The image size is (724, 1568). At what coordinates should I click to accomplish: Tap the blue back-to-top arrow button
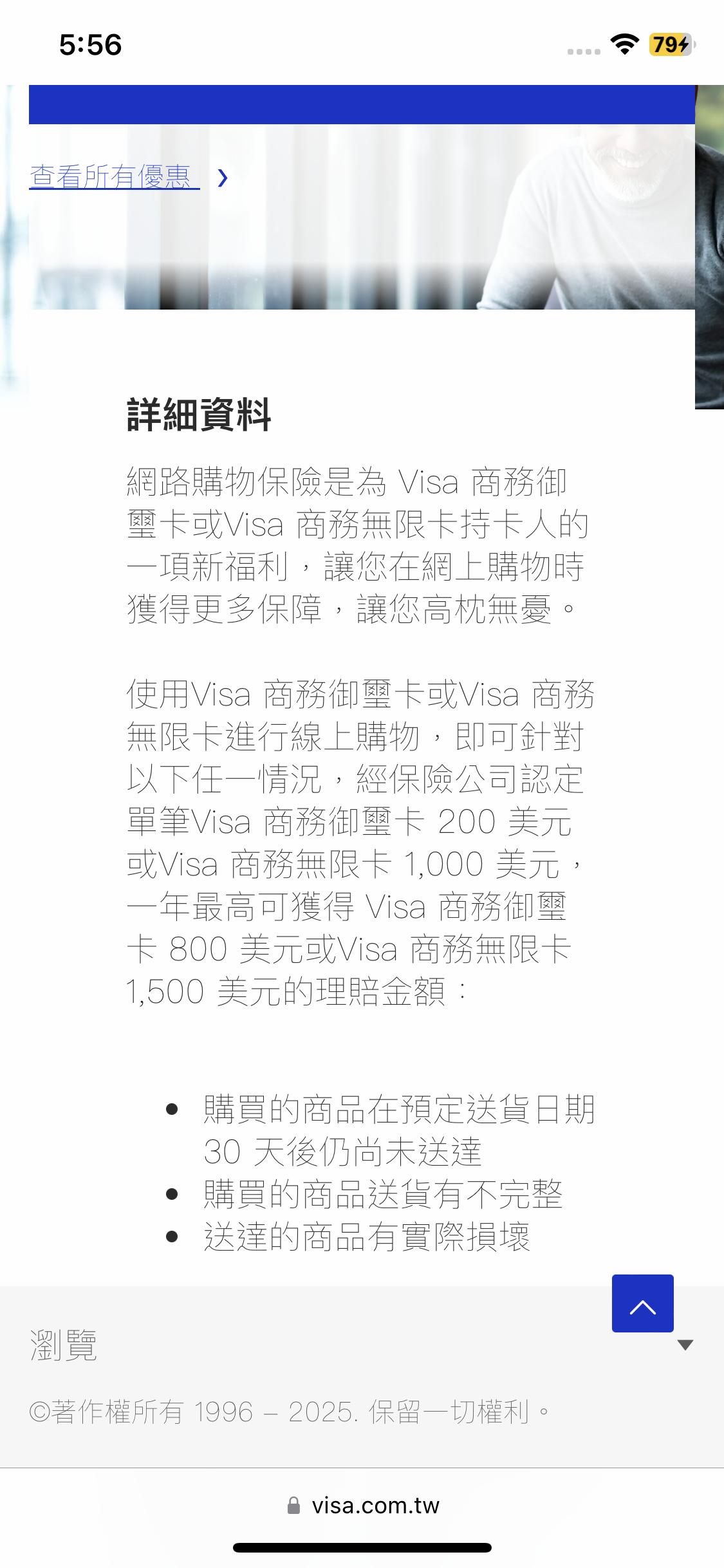click(x=642, y=1303)
